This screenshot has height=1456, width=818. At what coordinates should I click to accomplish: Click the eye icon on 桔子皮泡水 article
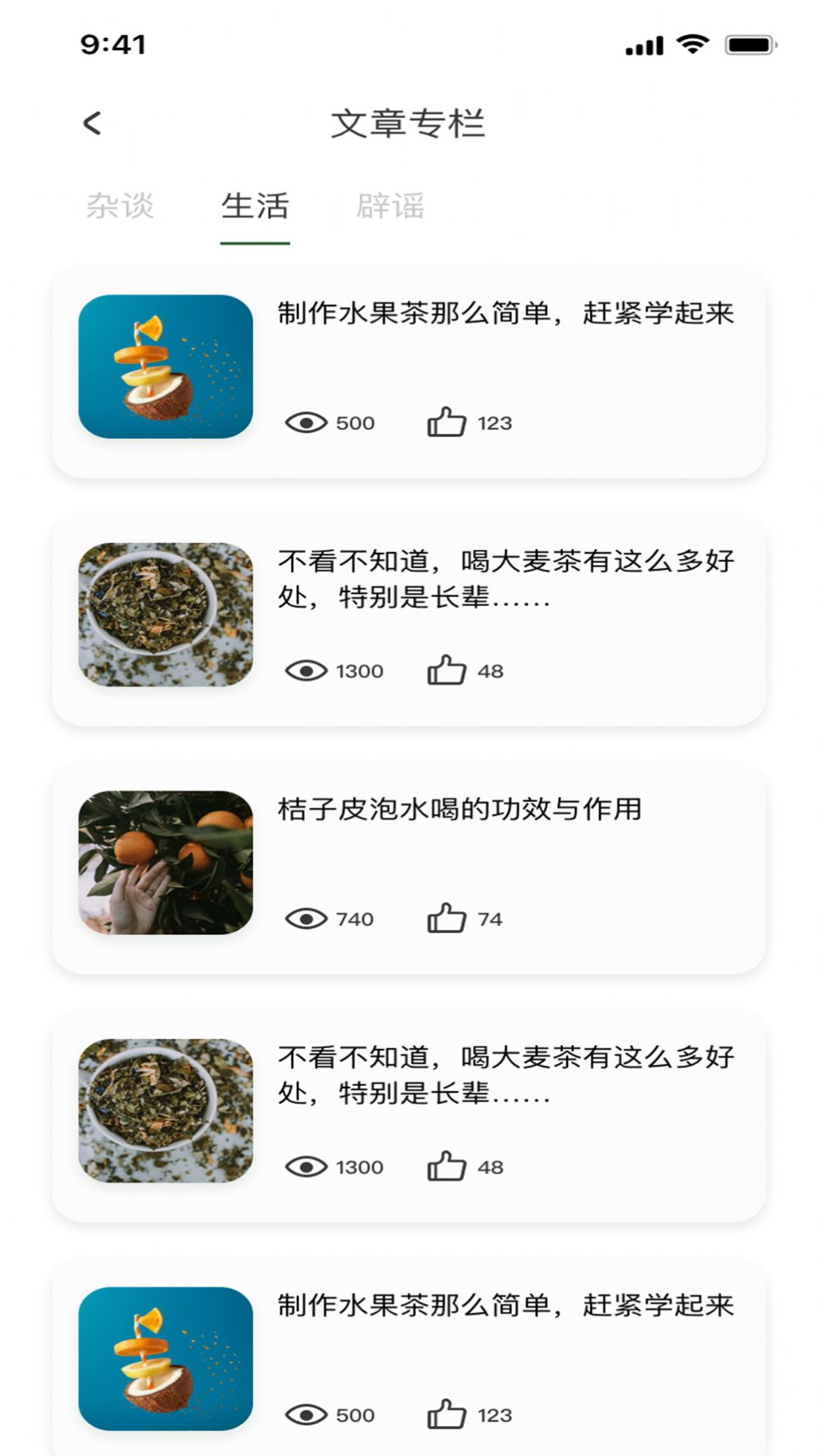click(x=306, y=919)
